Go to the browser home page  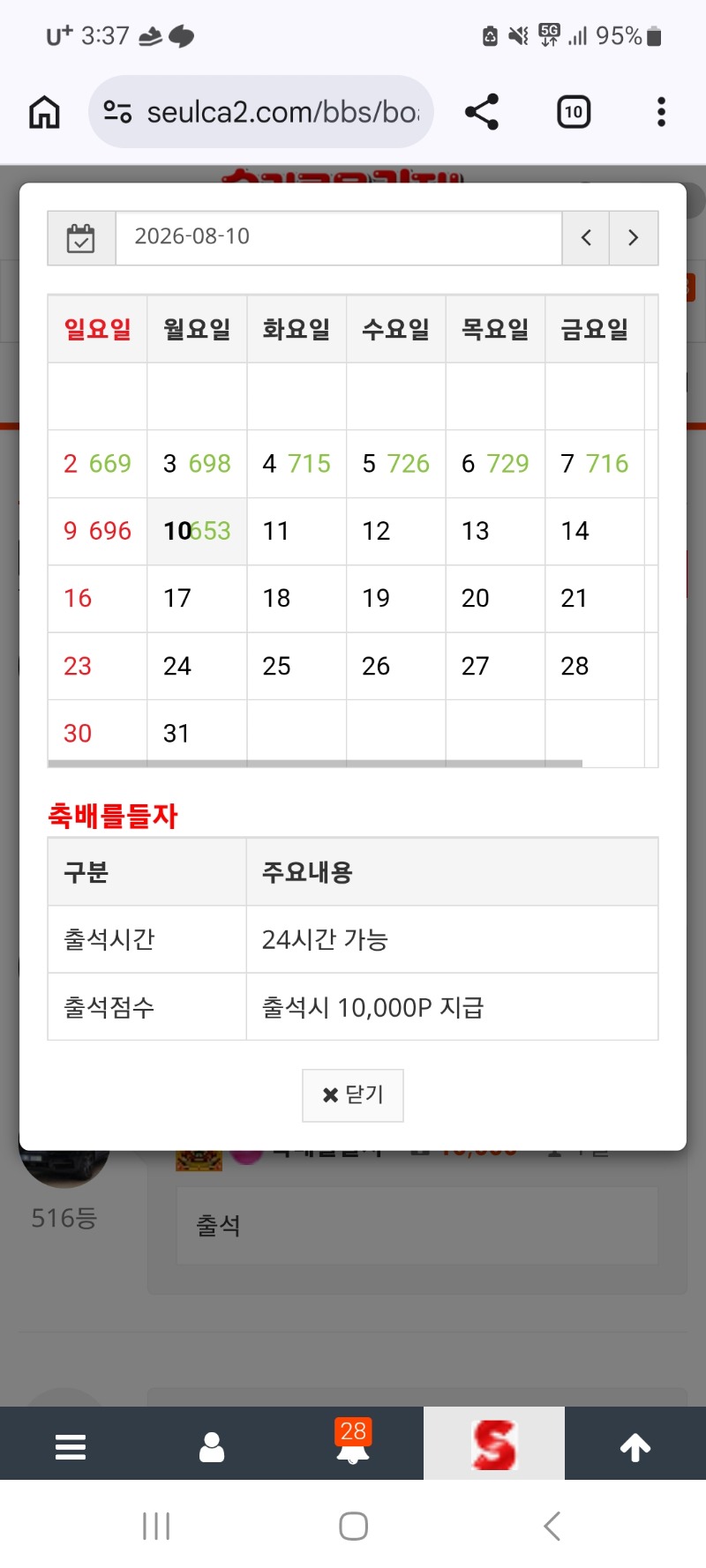click(x=44, y=112)
